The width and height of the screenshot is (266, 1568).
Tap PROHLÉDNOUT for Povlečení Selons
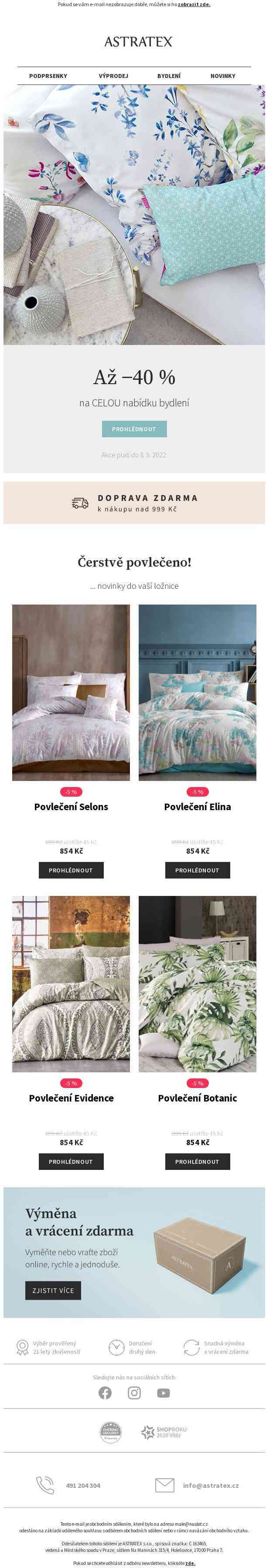click(71, 870)
